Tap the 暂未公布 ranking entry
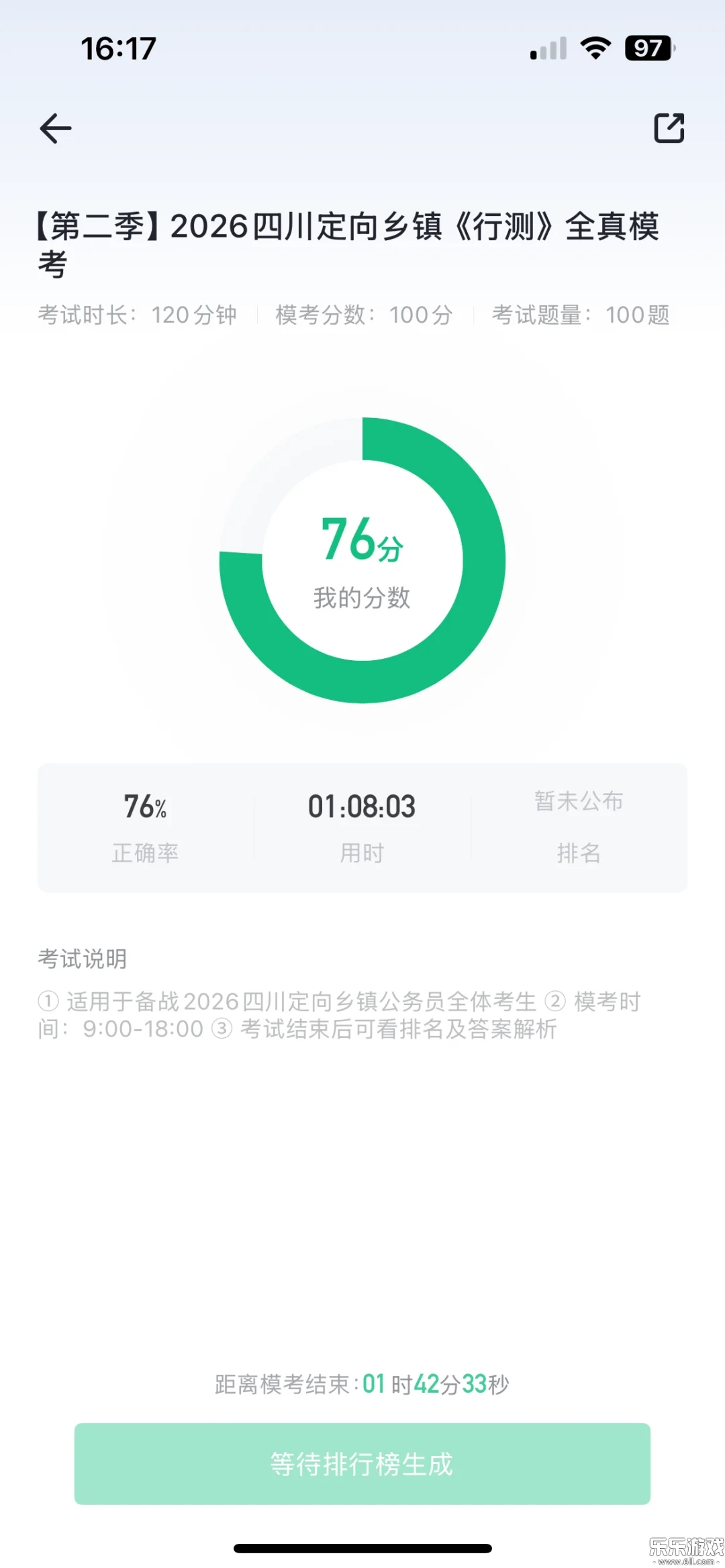This screenshot has height=1568, width=725. [579, 825]
